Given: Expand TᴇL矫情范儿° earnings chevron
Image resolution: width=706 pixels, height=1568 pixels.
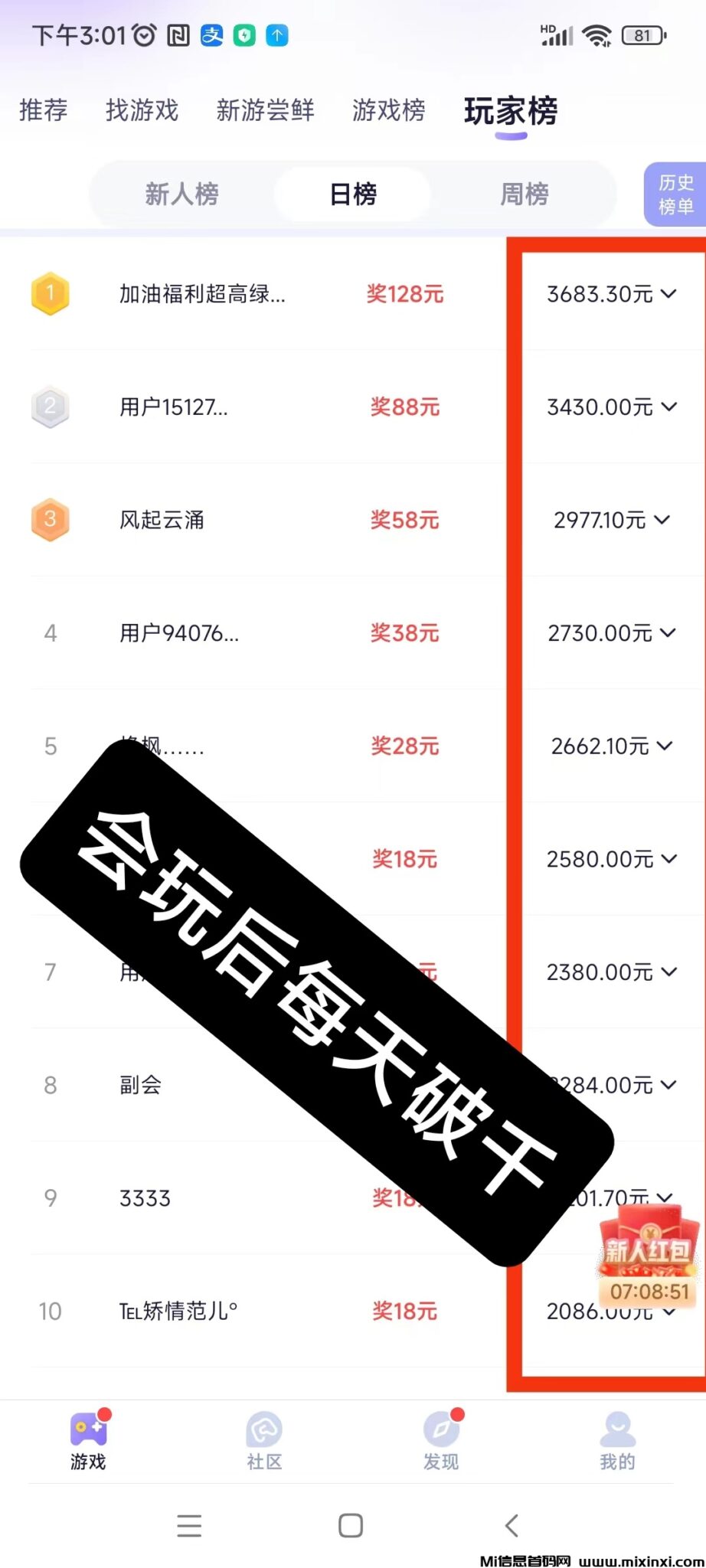Looking at the screenshot, I should 667,1312.
